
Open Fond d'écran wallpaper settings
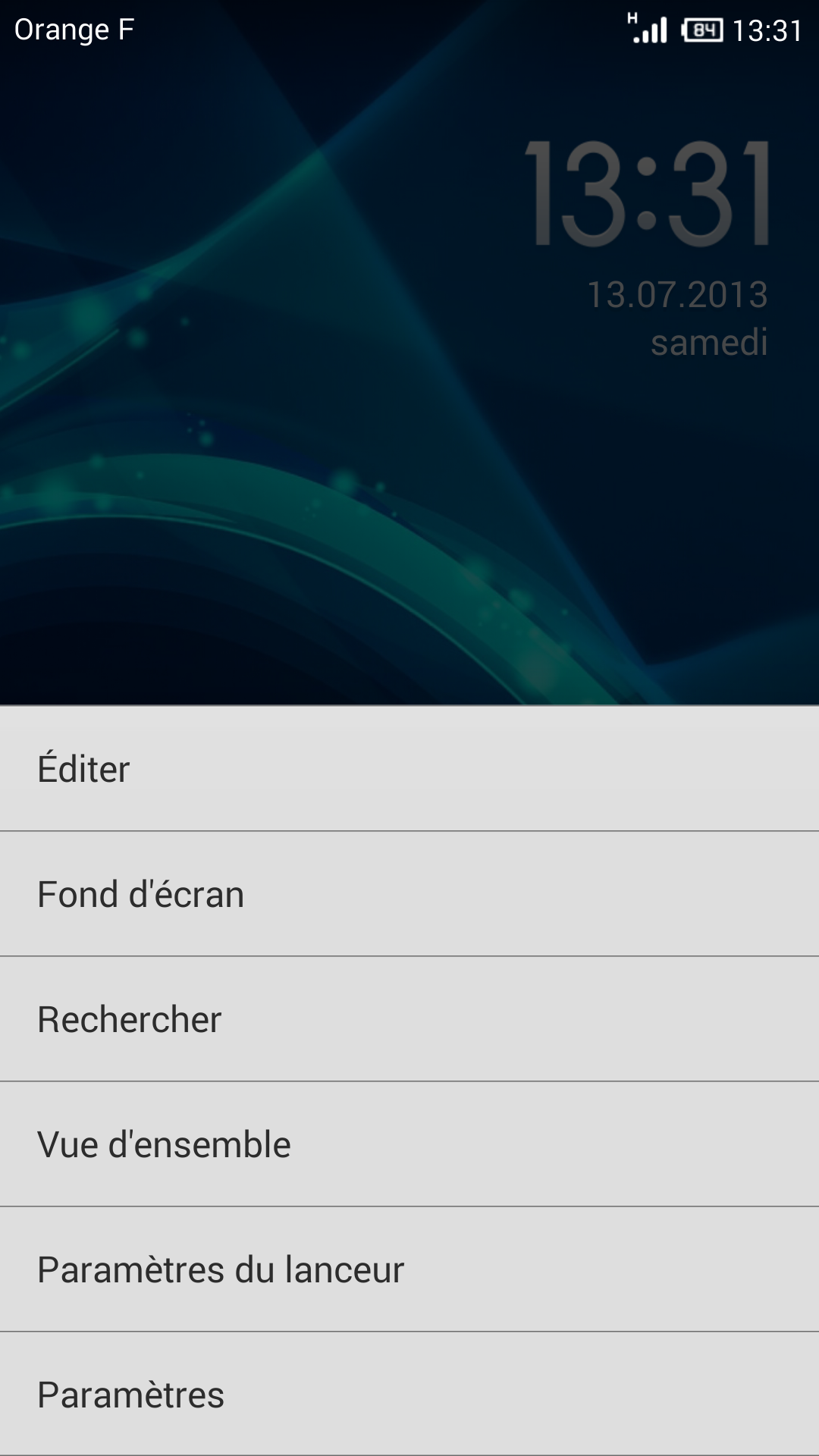(409, 894)
